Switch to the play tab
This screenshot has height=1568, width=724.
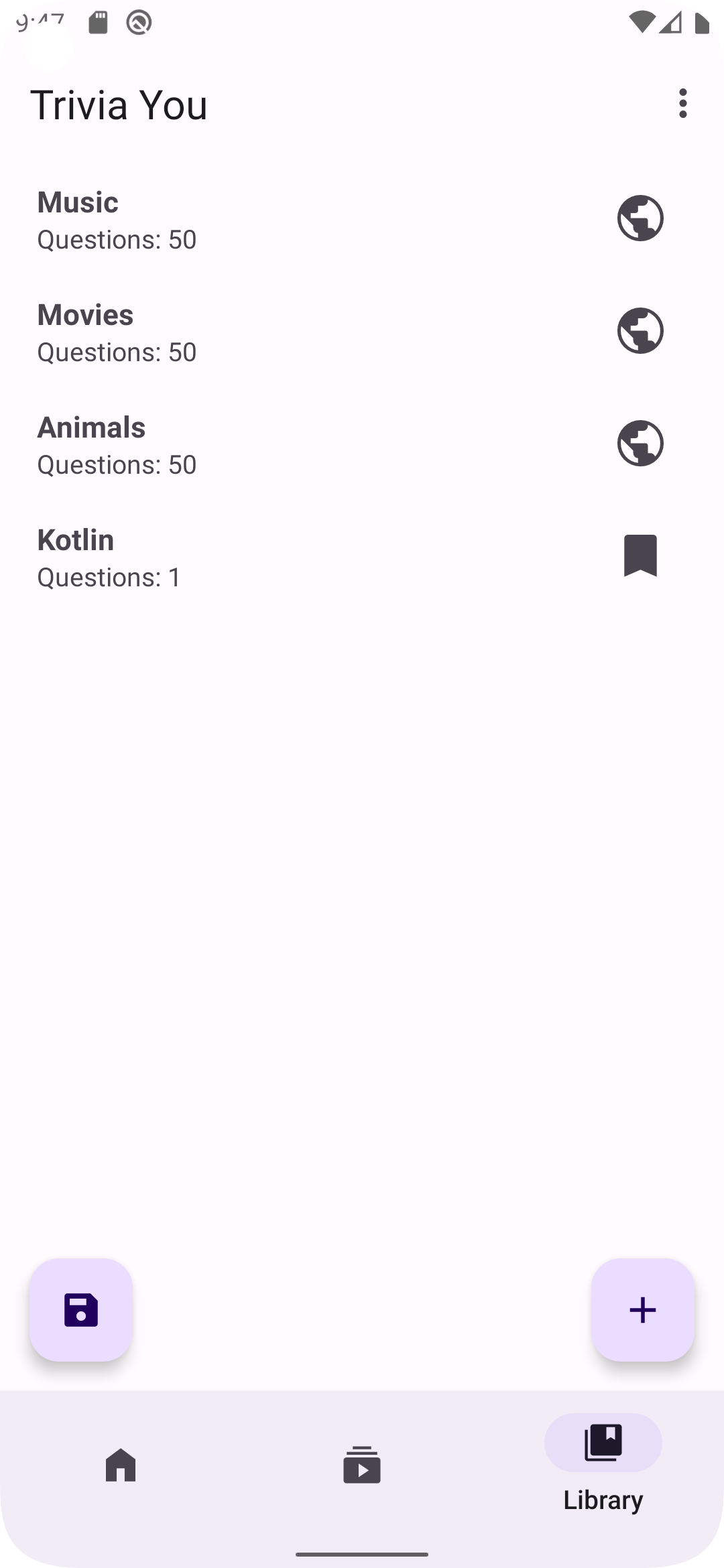click(362, 1465)
